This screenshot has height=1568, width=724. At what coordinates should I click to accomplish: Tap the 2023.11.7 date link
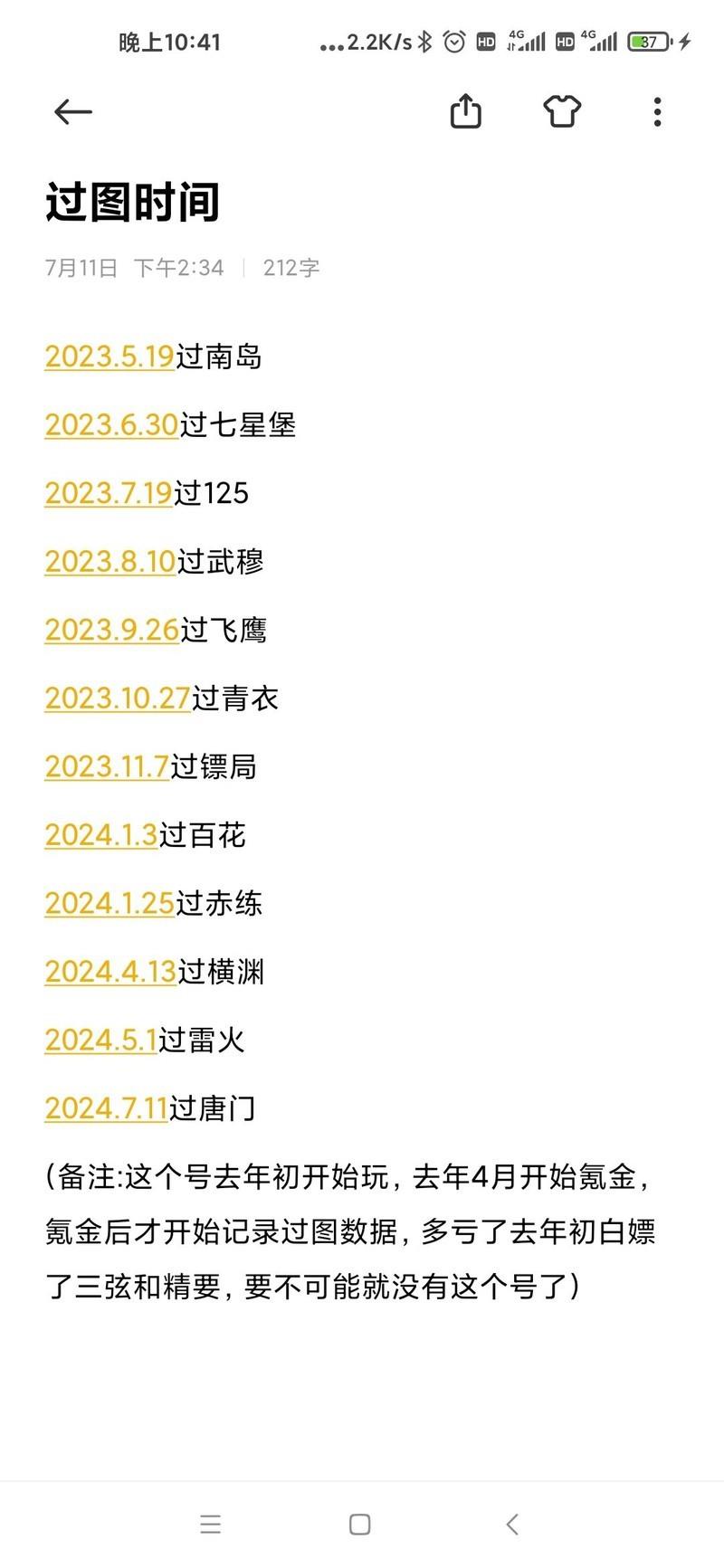pos(107,767)
